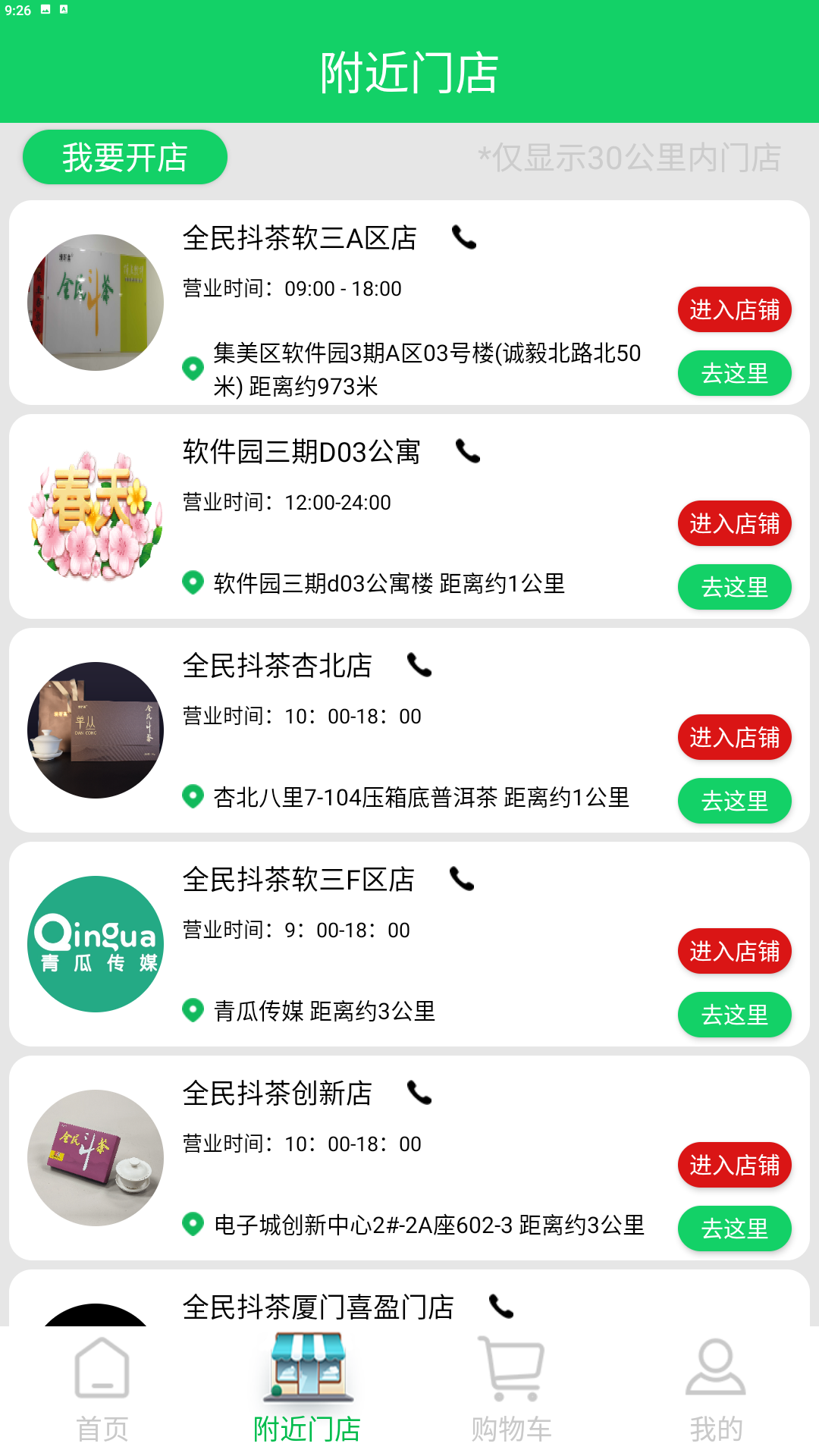Call 软件园三期D03公寓 by phone icon
The width and height of the screenshot is (819, 1456).
pyautogui.click(x=468, y=452)
